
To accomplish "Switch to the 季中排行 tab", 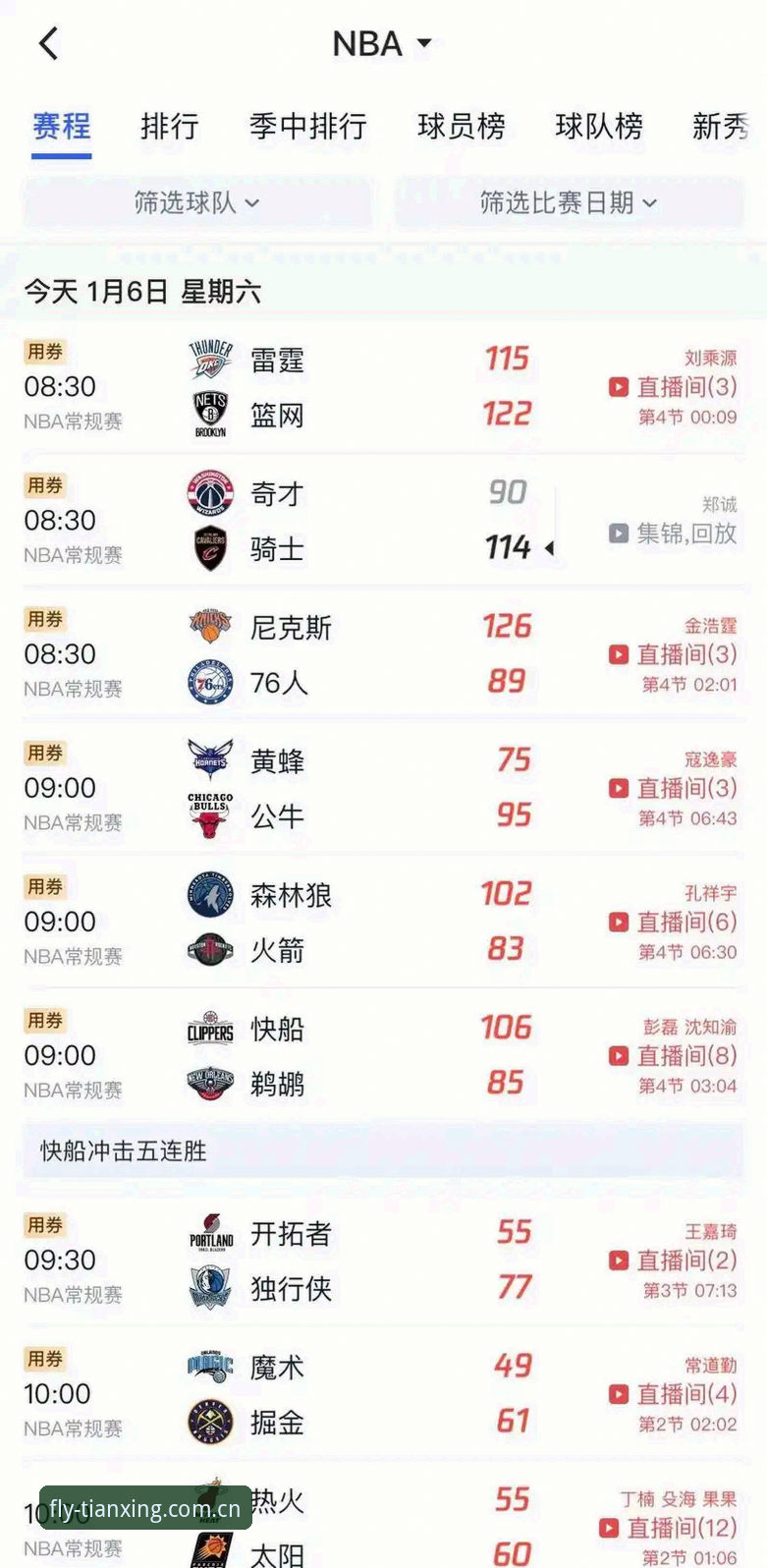I will click(x=307, y=126).
